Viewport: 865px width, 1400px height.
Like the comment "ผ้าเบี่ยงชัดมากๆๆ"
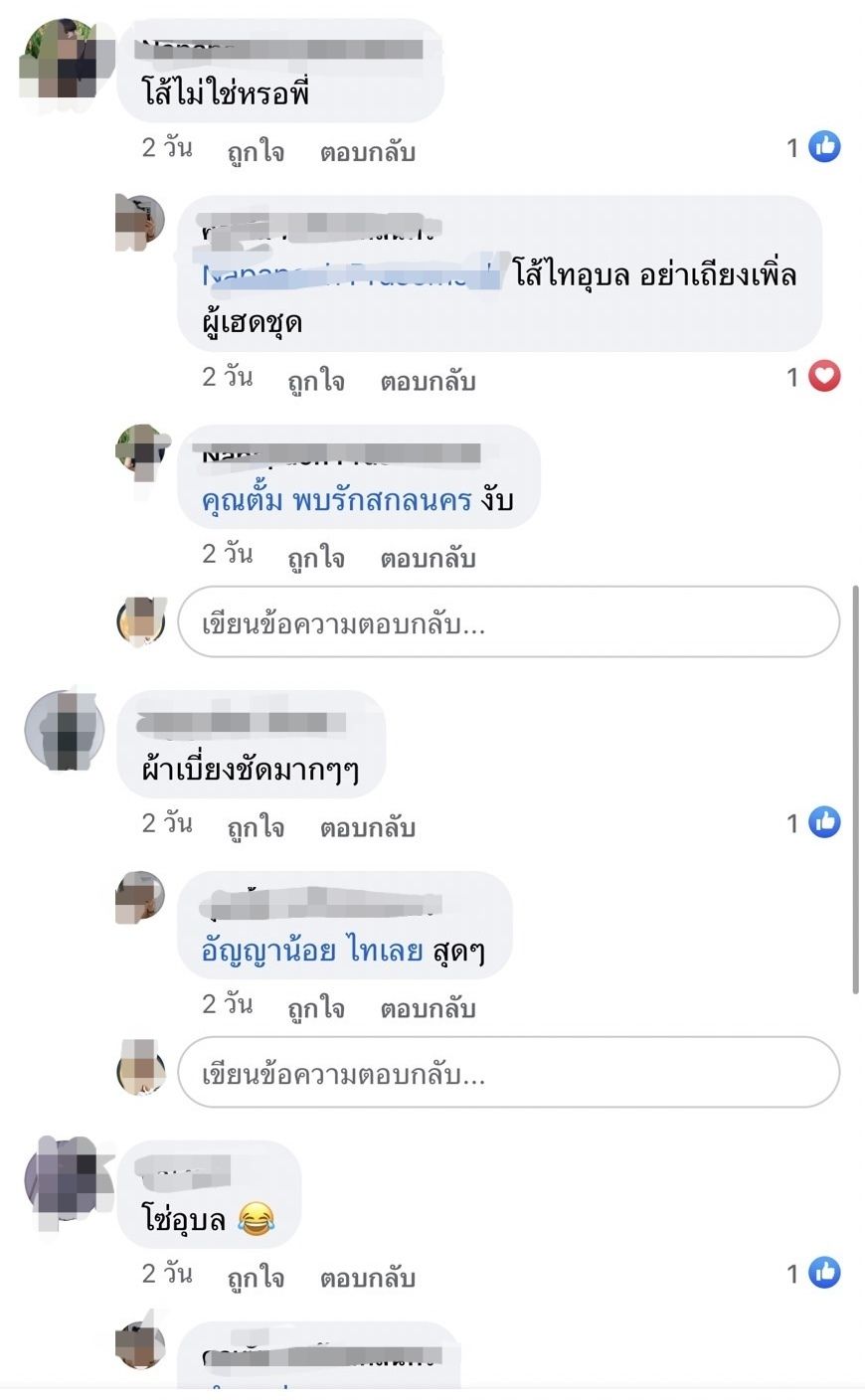pos(256,827)
